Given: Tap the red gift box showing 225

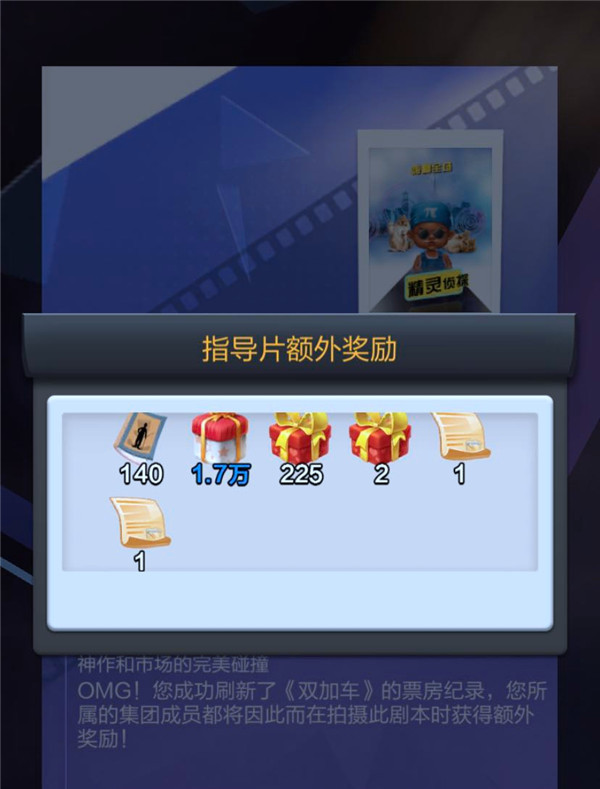Looking at the screenshot, I should coord(300,437).
